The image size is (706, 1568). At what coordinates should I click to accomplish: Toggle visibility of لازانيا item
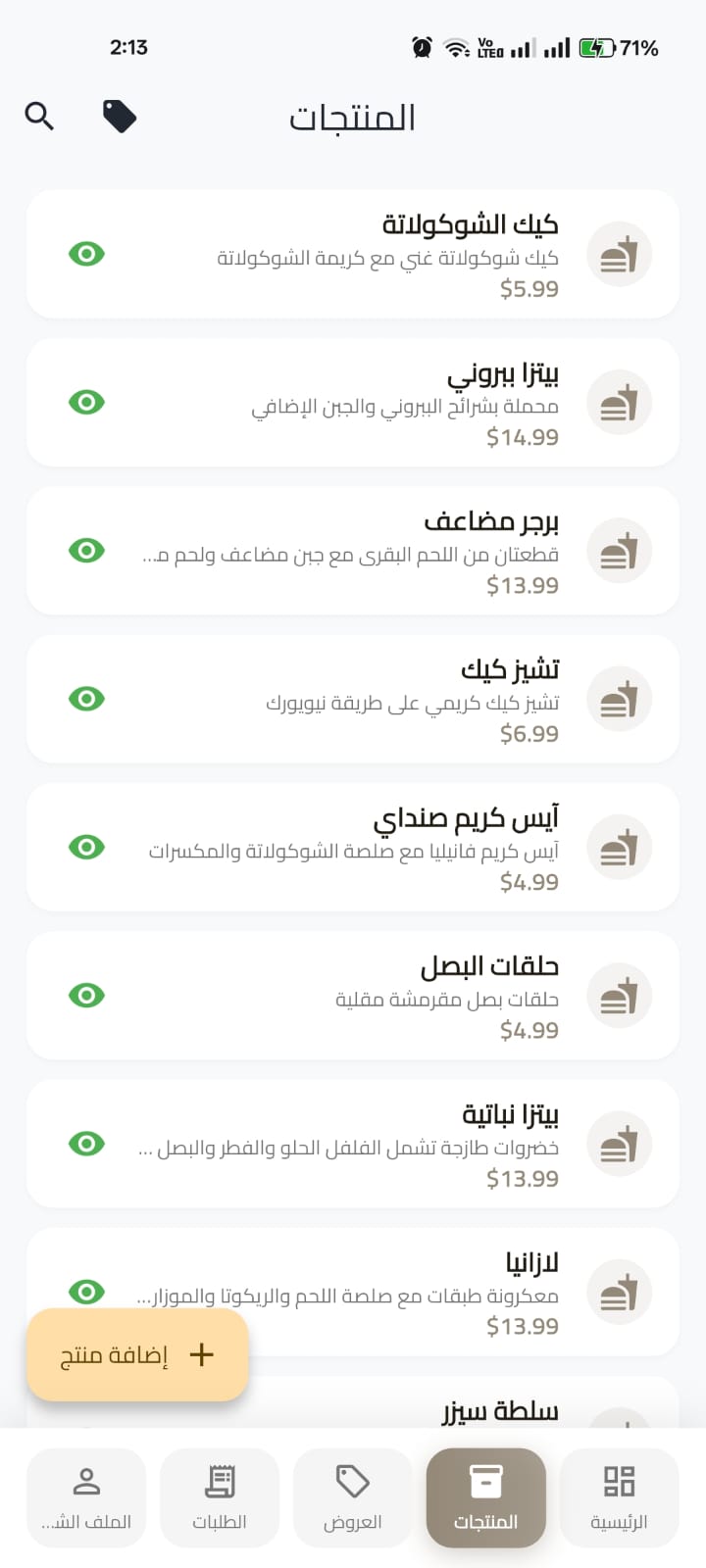tap(86, 1292)
